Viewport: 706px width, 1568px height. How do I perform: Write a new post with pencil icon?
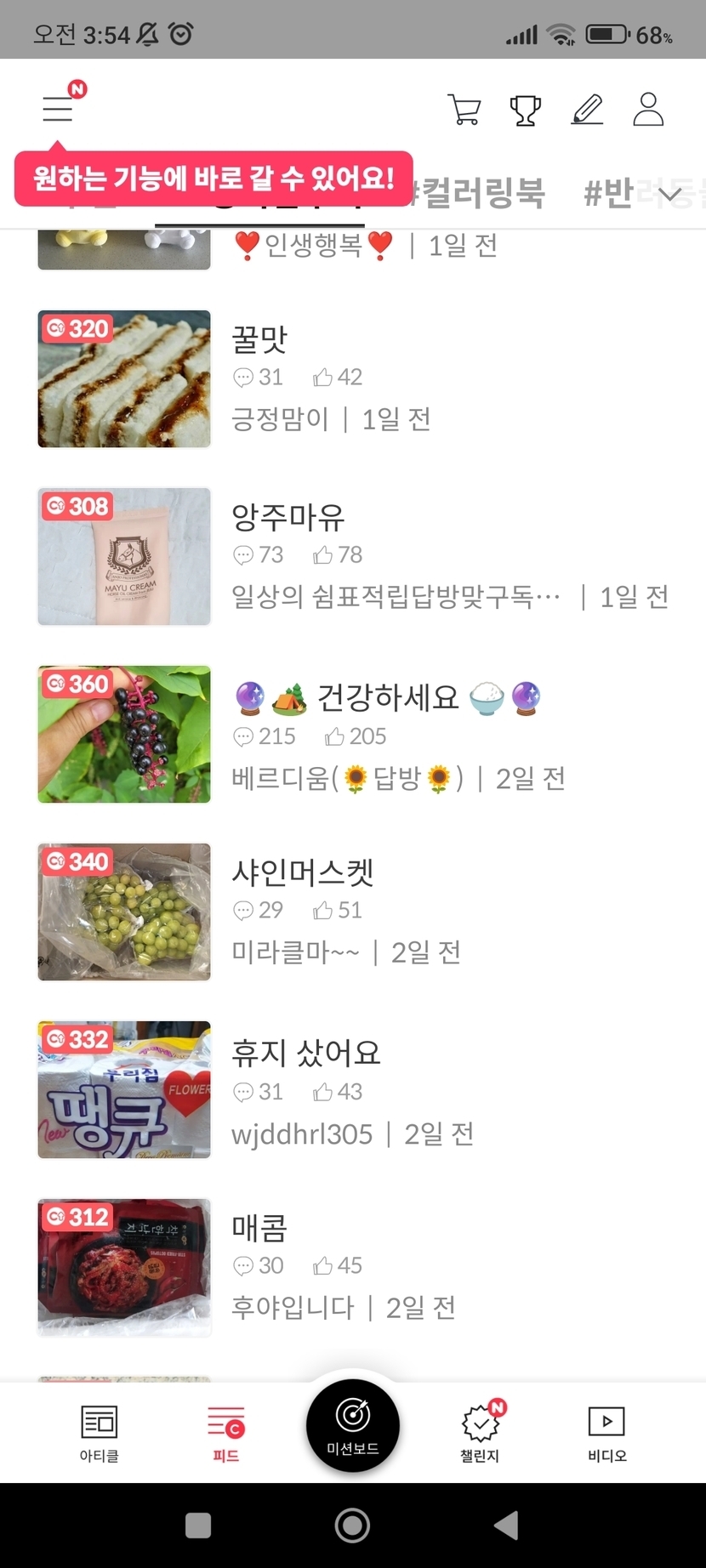tap(587, 110)
